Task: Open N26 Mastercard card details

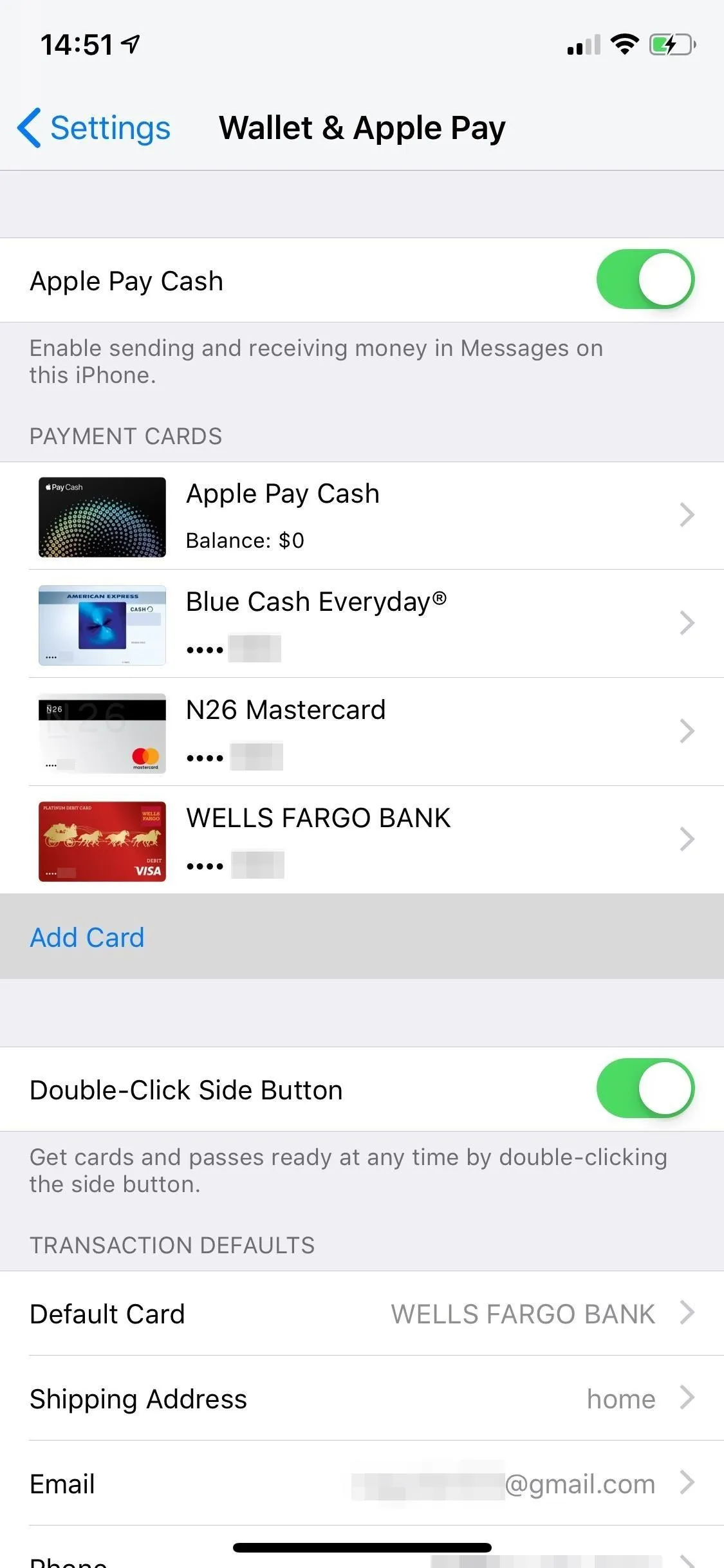Action: (362, 732)
